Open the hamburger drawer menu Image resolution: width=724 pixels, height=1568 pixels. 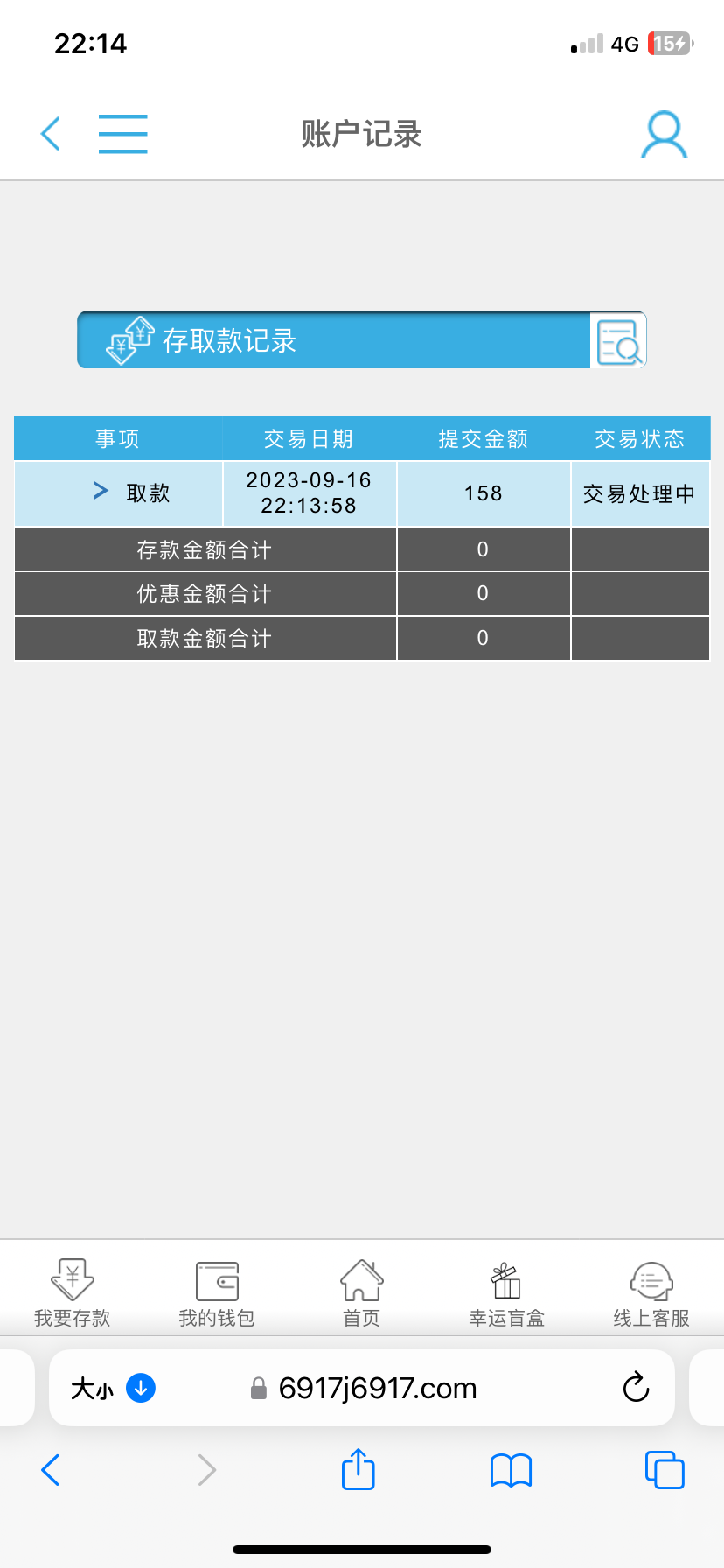[x=122, y=134]
